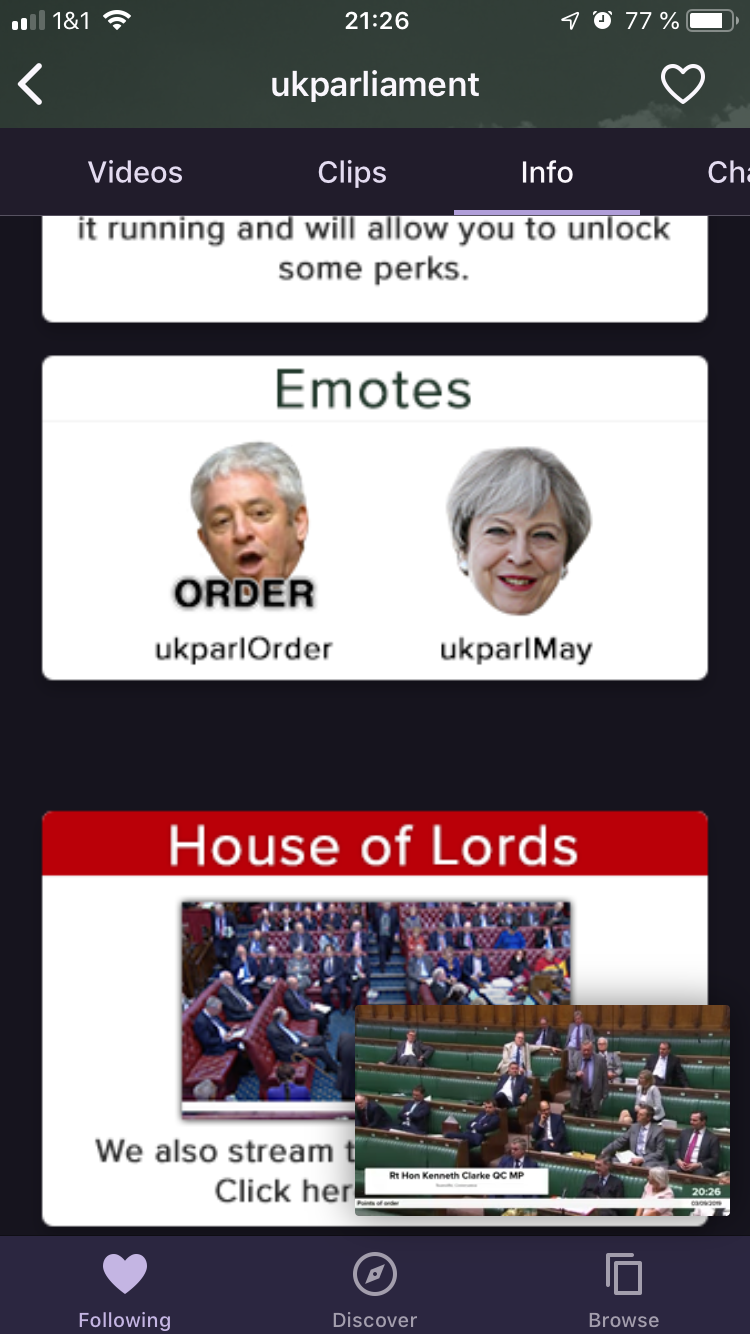Switch to the Clips tab
The width and height of the screenshot is (750, 1334).
[352, 173]
